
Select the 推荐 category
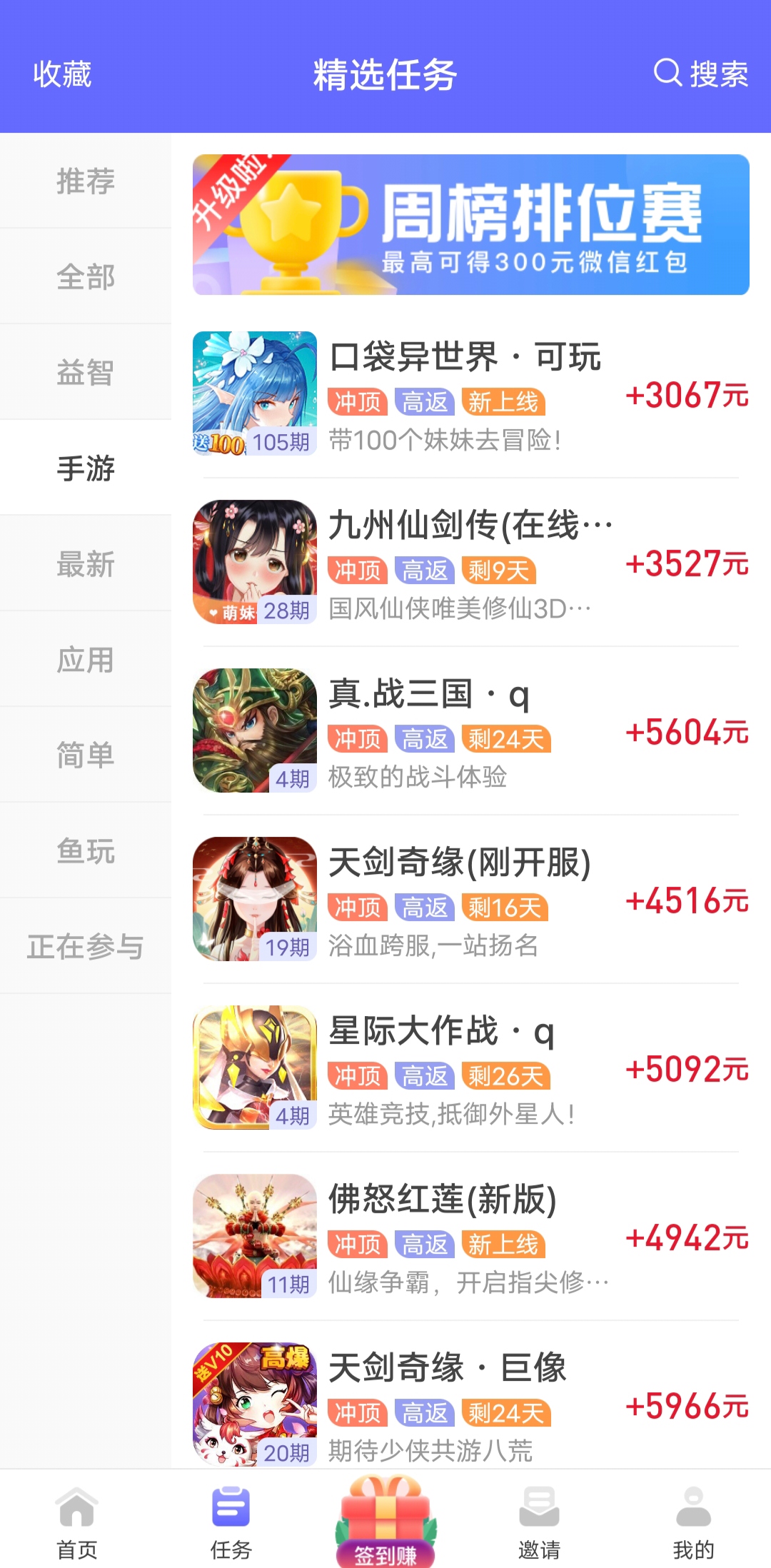click(86, 181)
